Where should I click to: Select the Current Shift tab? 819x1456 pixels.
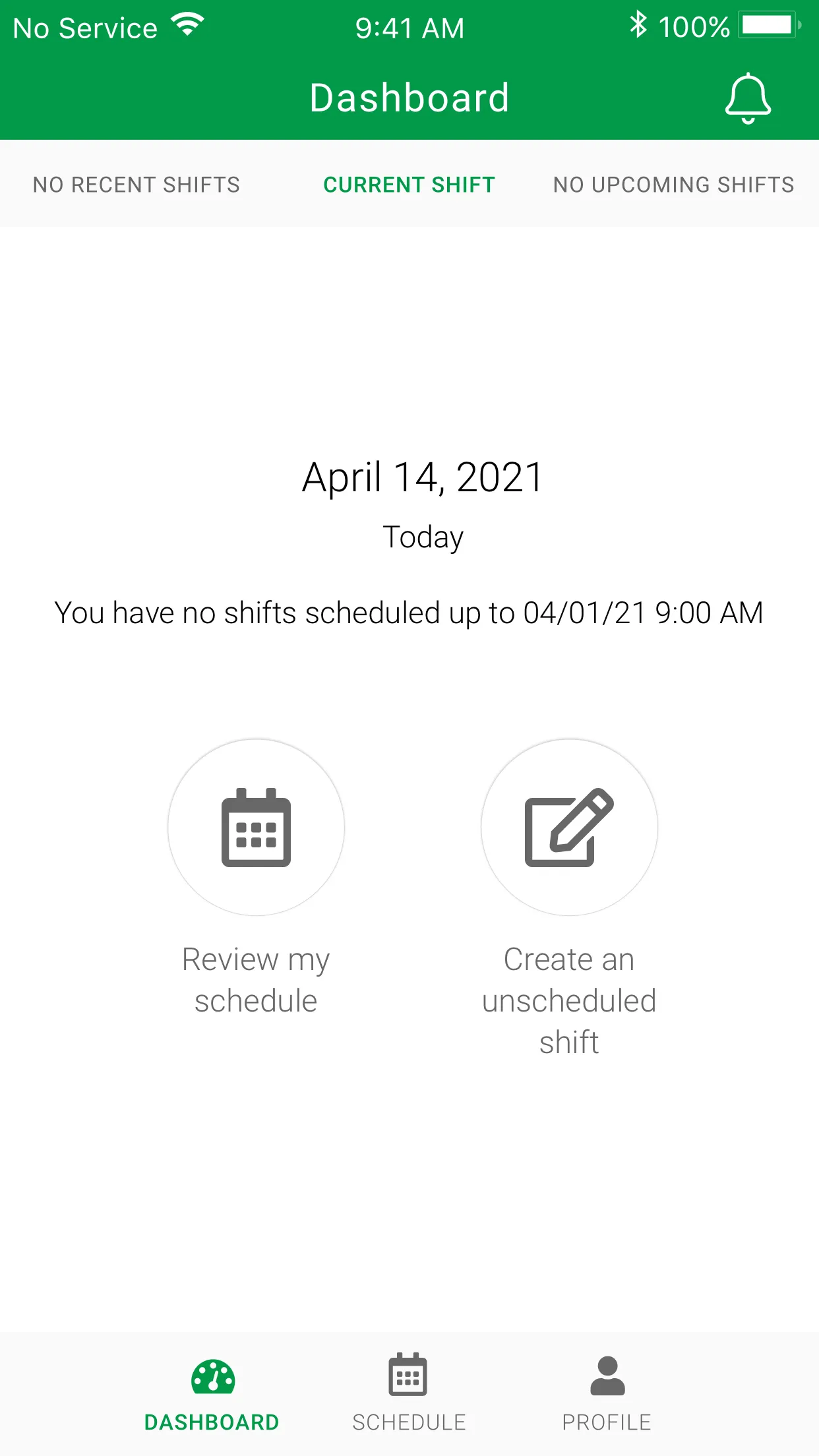click(x=409, y=185)
